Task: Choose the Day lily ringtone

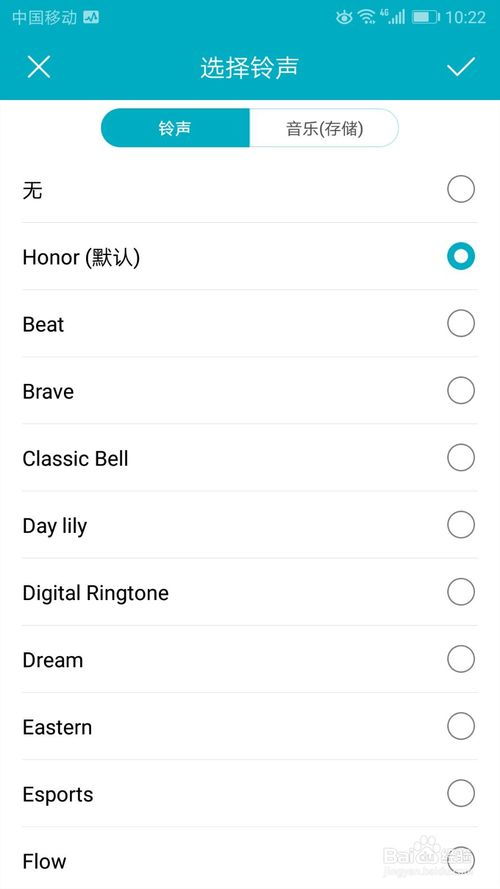Action: pyautogui.click(x=250, y=525)
